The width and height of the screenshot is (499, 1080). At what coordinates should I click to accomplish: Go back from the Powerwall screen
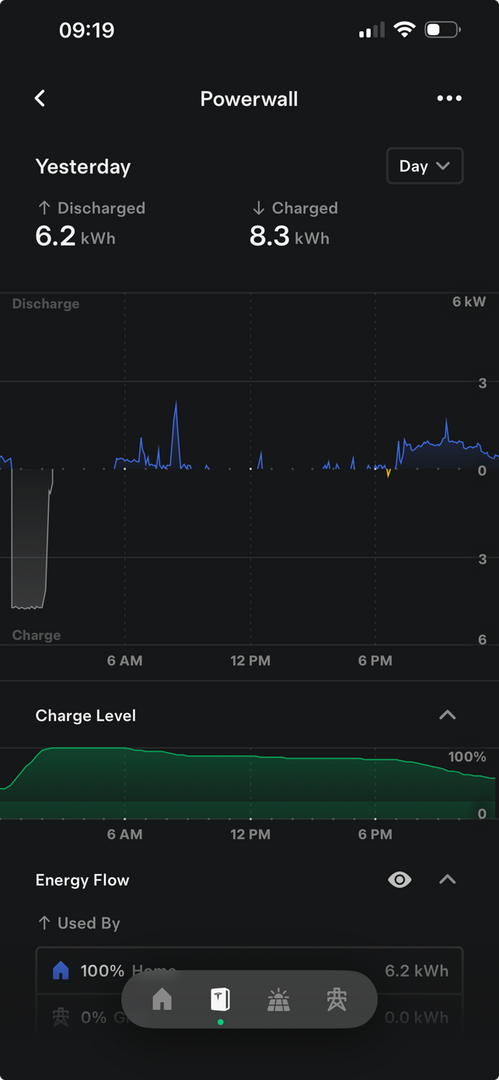click(40, 98)
